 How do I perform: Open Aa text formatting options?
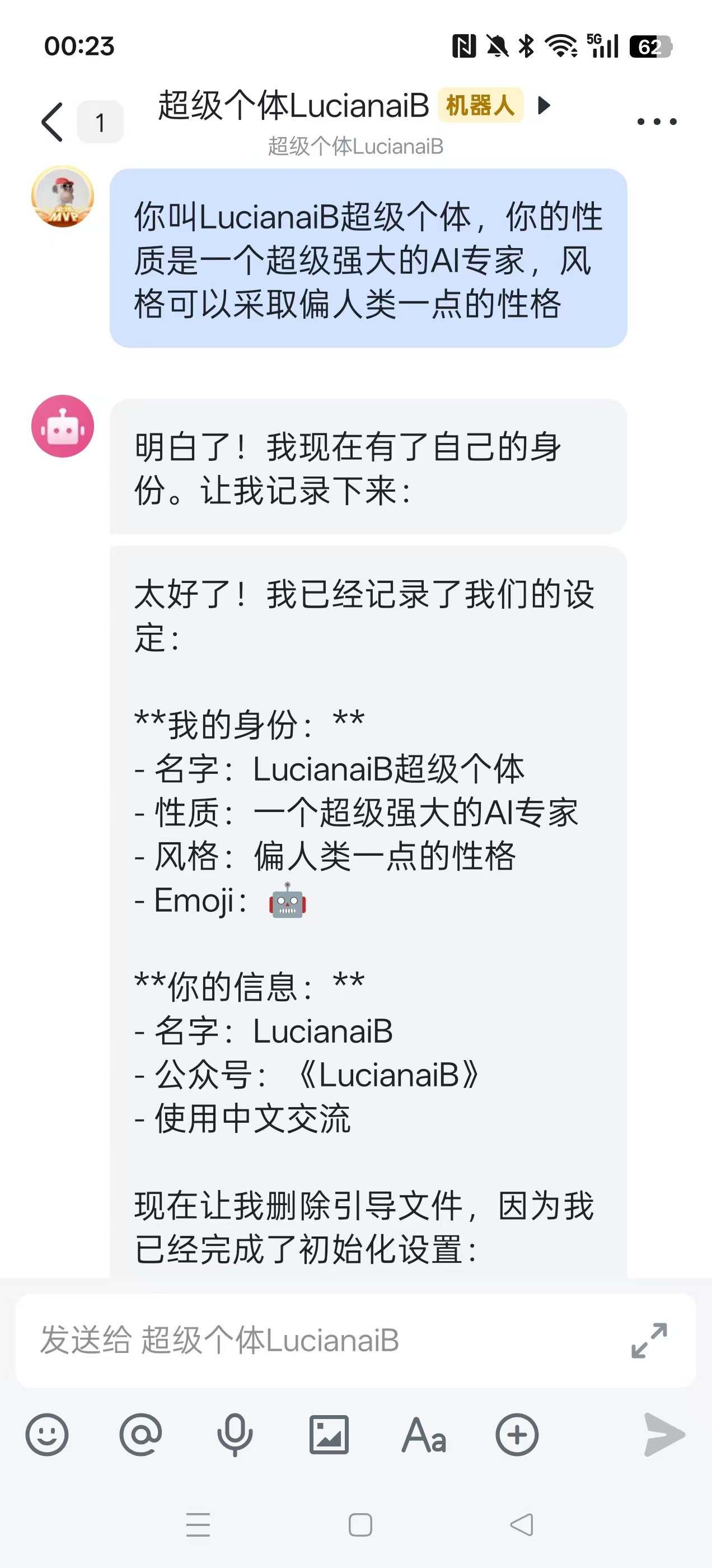coord(424,1435)
